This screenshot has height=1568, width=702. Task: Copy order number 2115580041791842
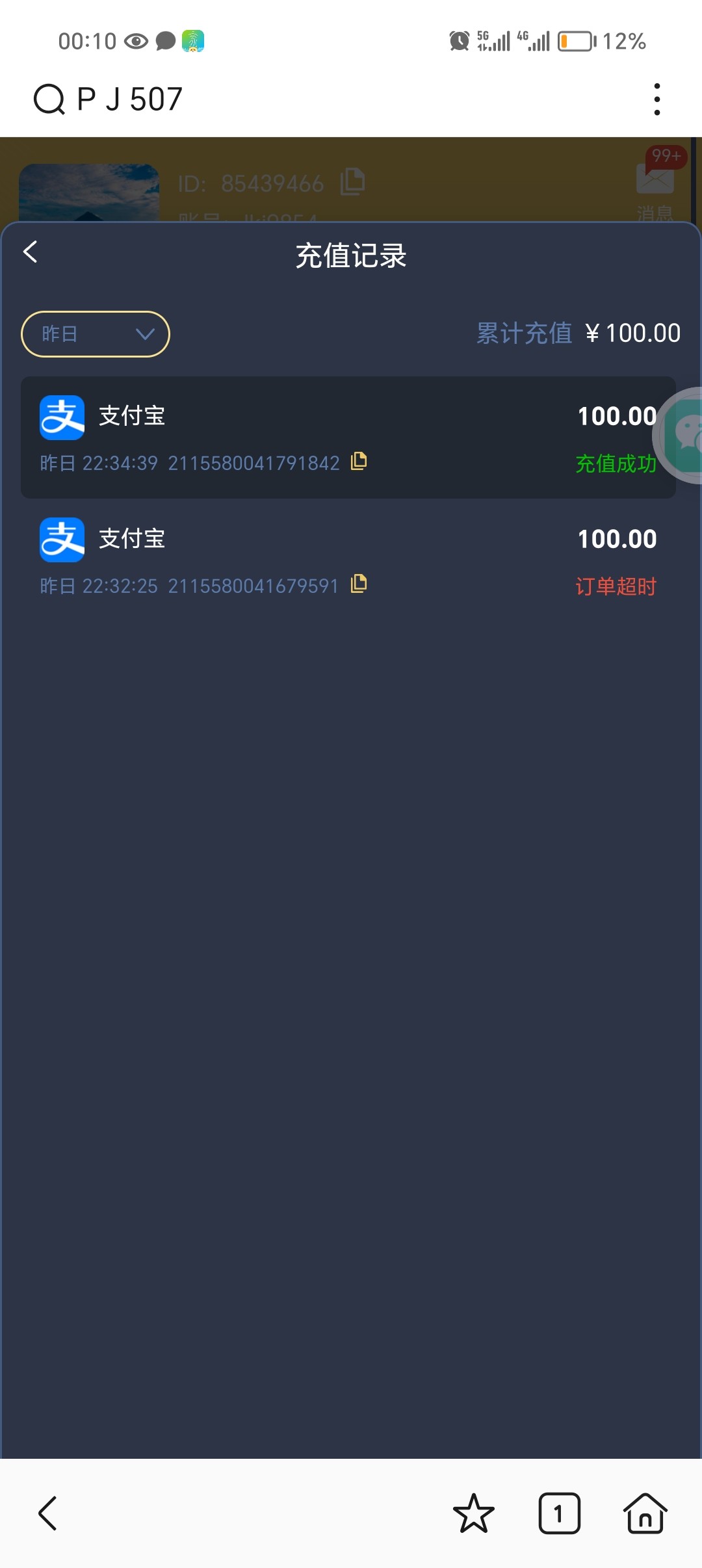(x=359, y=462)
